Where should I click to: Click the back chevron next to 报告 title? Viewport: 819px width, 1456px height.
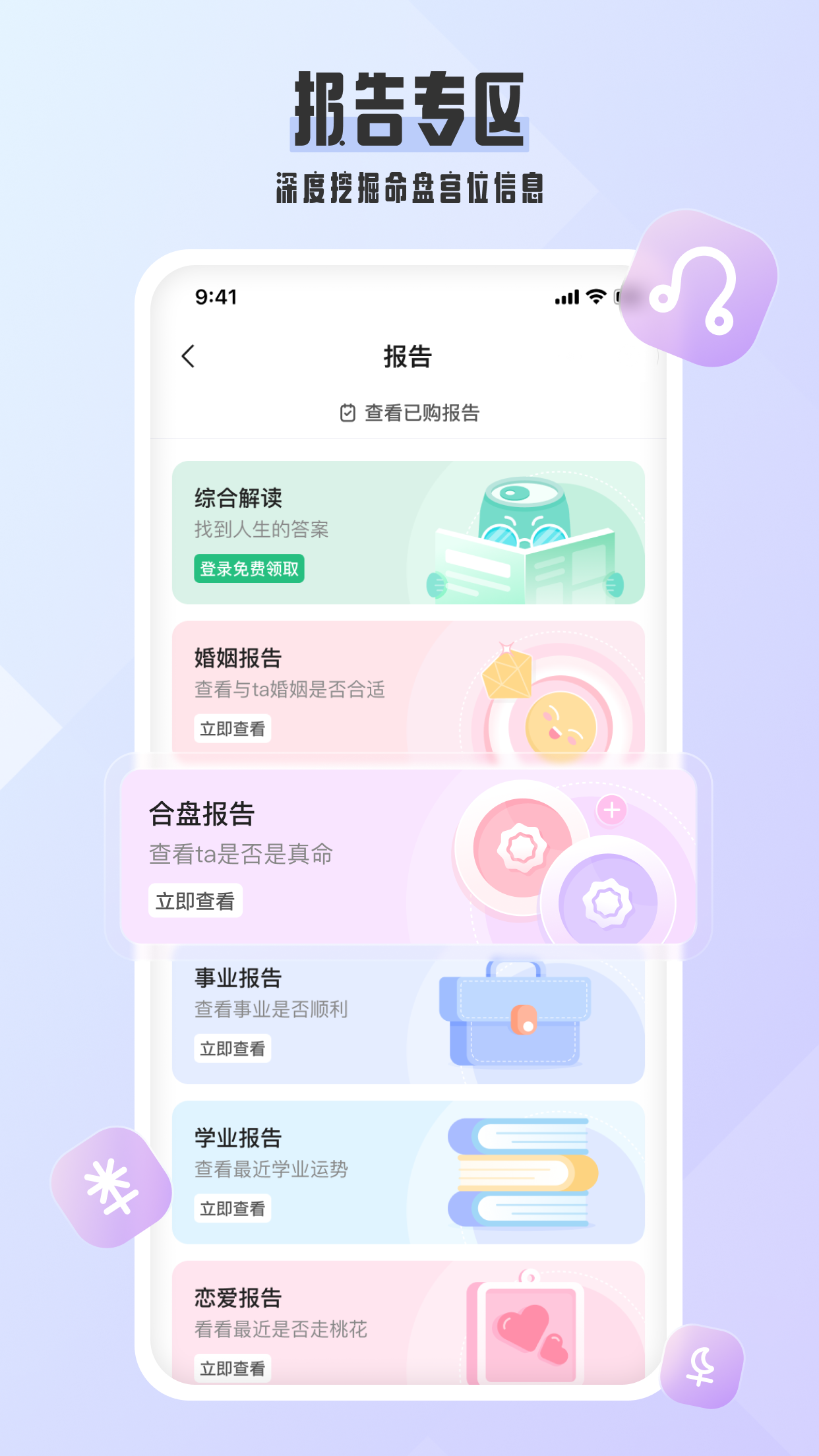click(189, 355)
